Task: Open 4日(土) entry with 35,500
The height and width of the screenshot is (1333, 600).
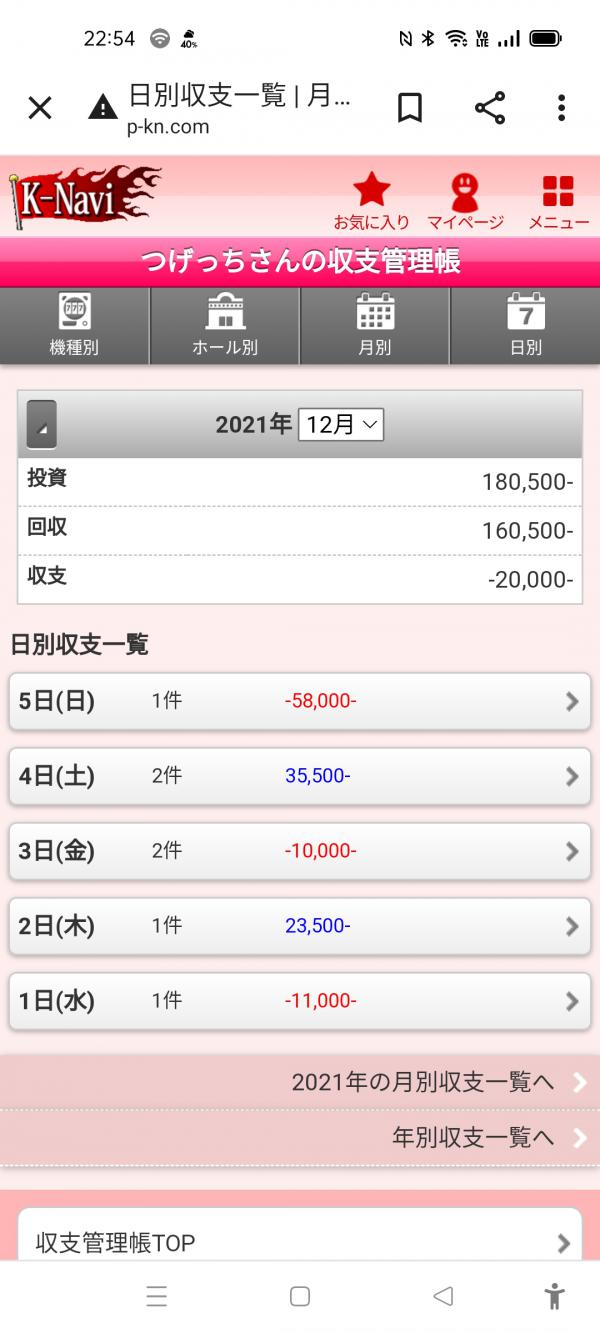Action: coord(300,776)
